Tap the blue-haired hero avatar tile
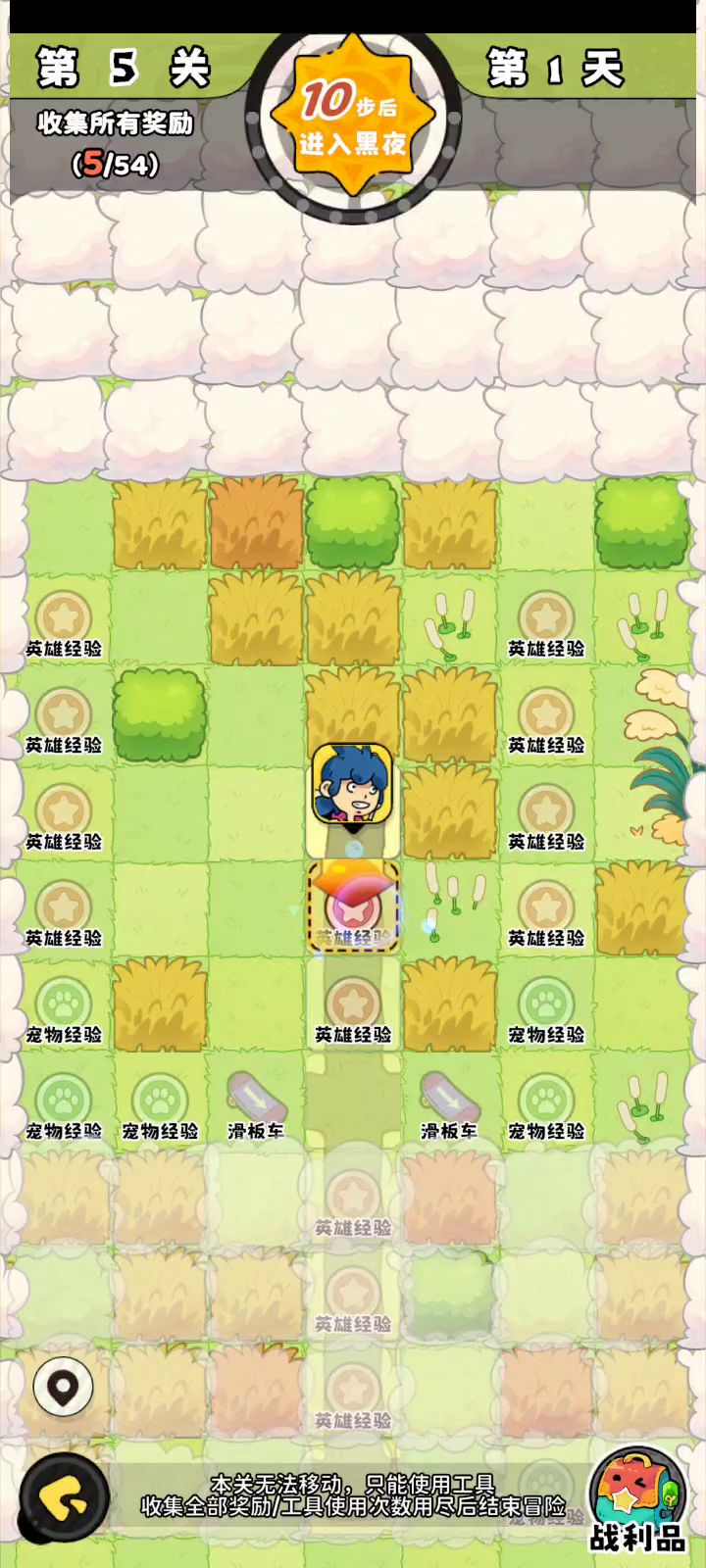706x1568 pixels. click(x=353, y=784)
